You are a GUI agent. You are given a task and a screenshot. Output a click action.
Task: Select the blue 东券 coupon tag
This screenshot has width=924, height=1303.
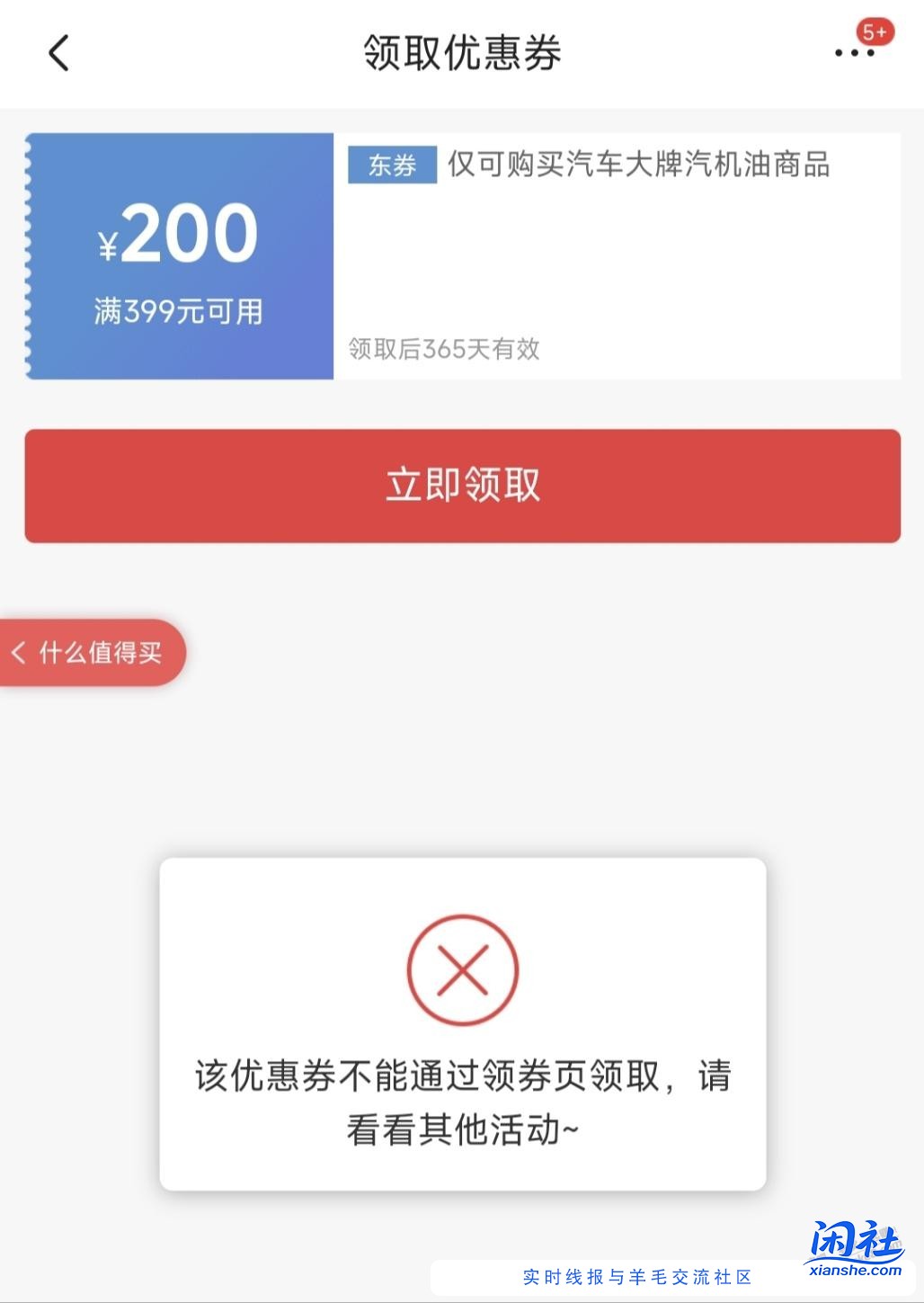click(x=390, y=165)
